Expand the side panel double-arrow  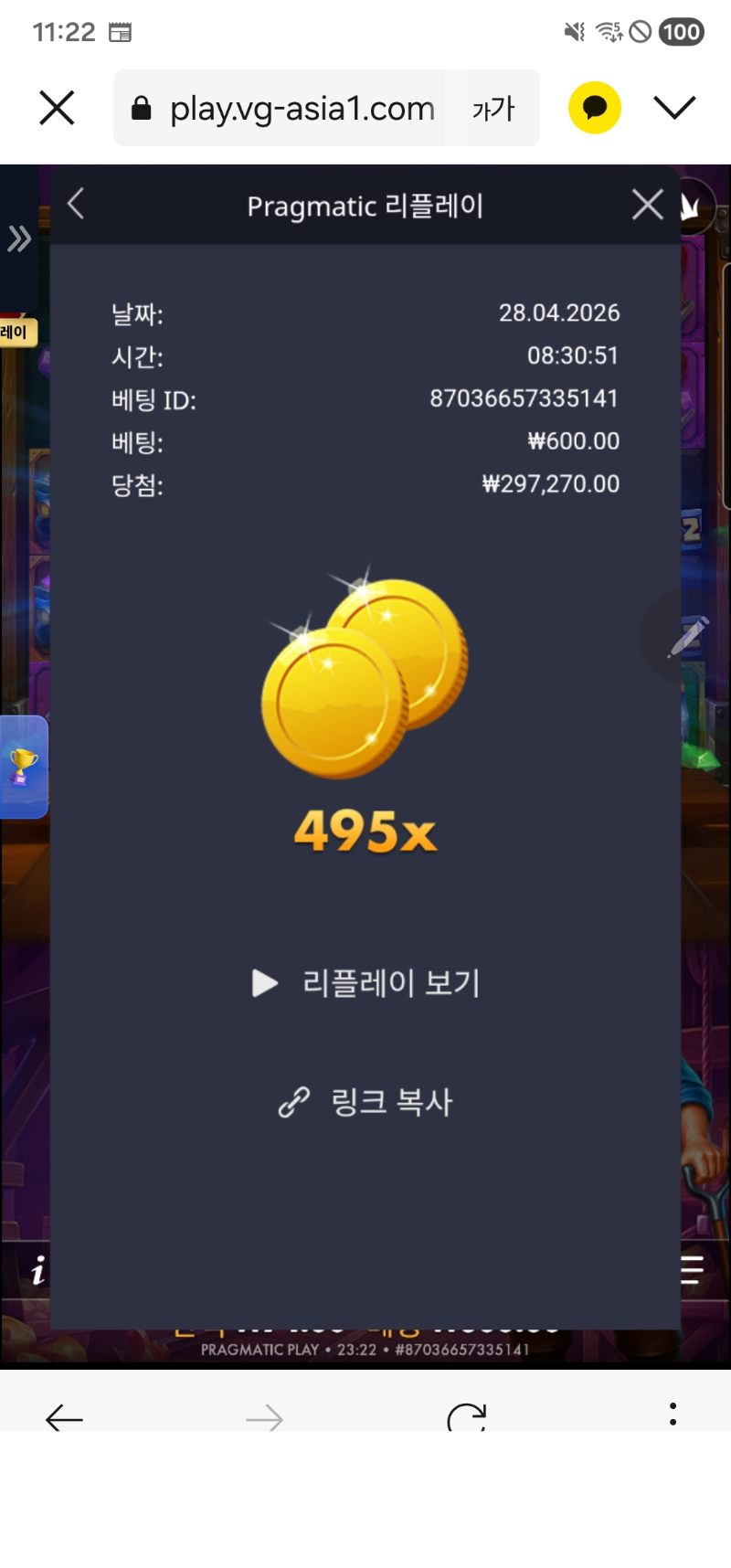tap(19, 239)
